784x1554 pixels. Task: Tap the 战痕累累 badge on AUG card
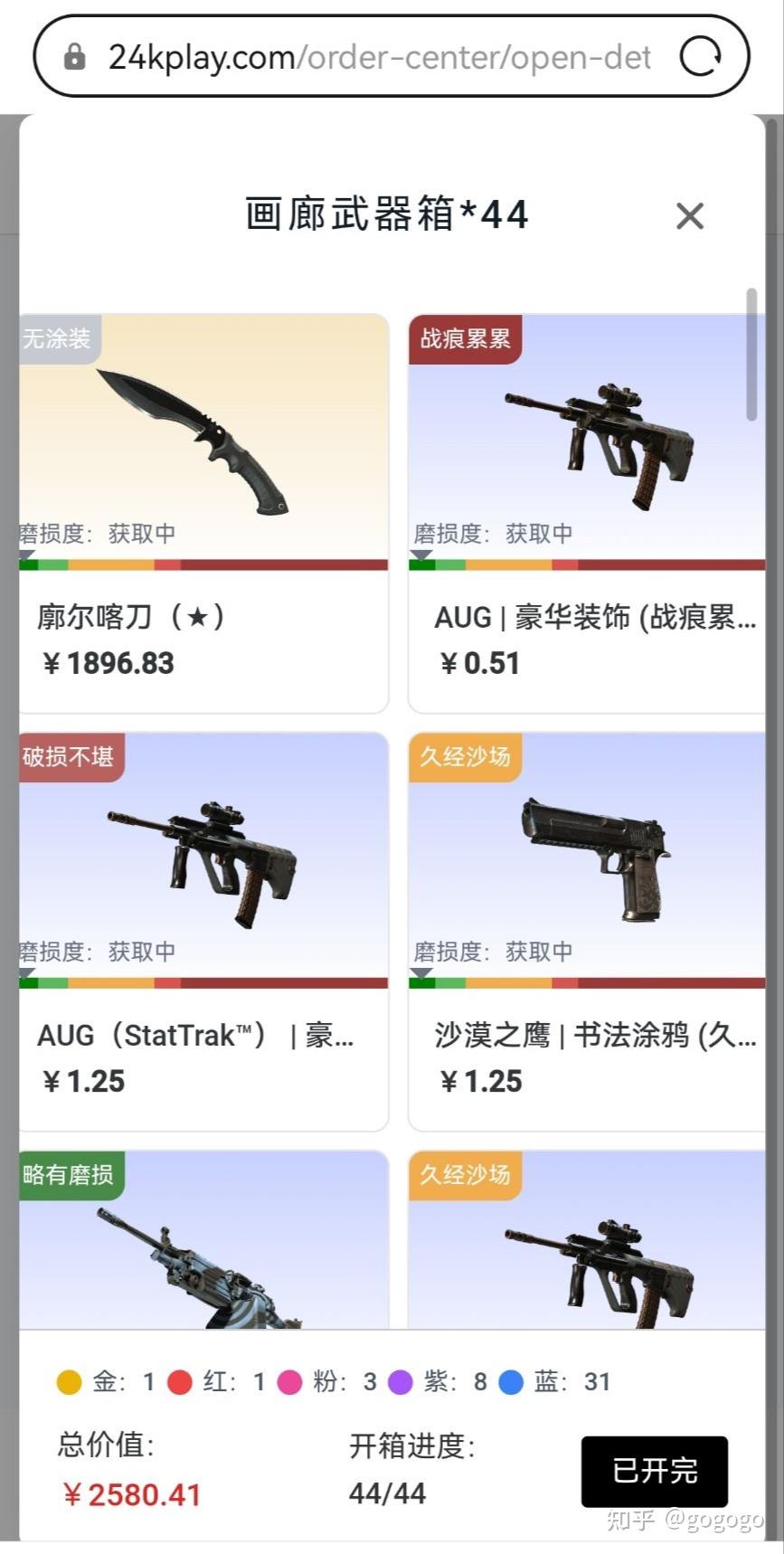tap(465, 338)
